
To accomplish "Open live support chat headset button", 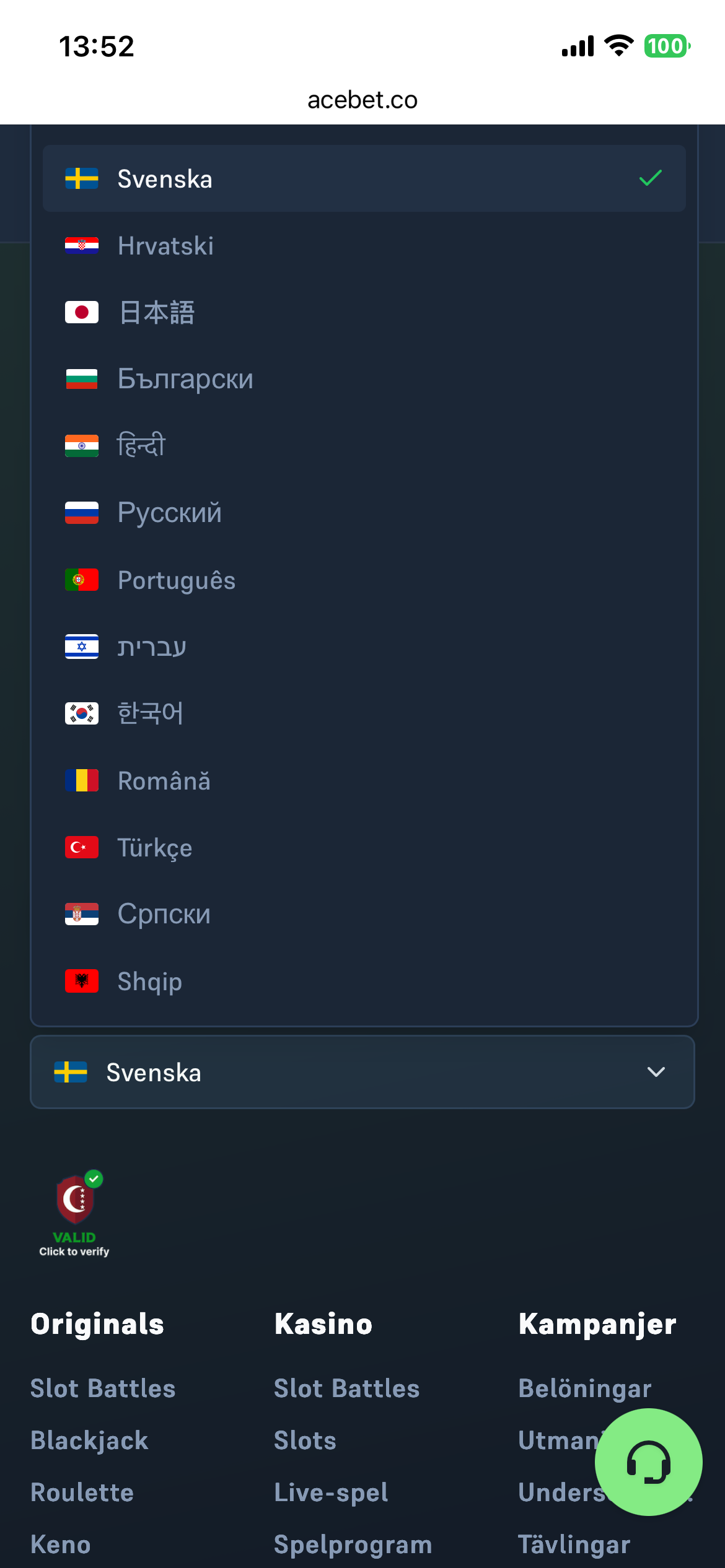I will pos(648,1462).
